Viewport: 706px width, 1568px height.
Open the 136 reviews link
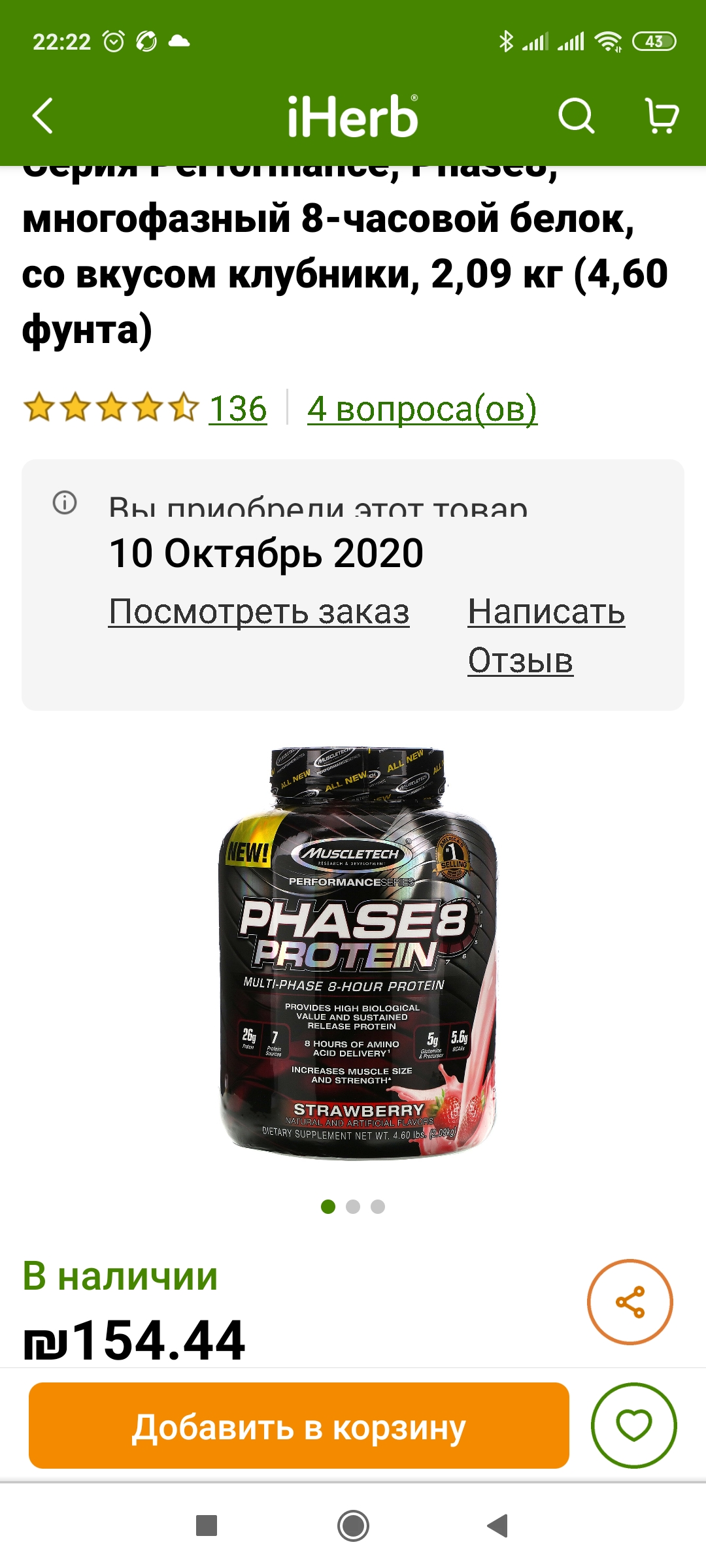point(238,409)
